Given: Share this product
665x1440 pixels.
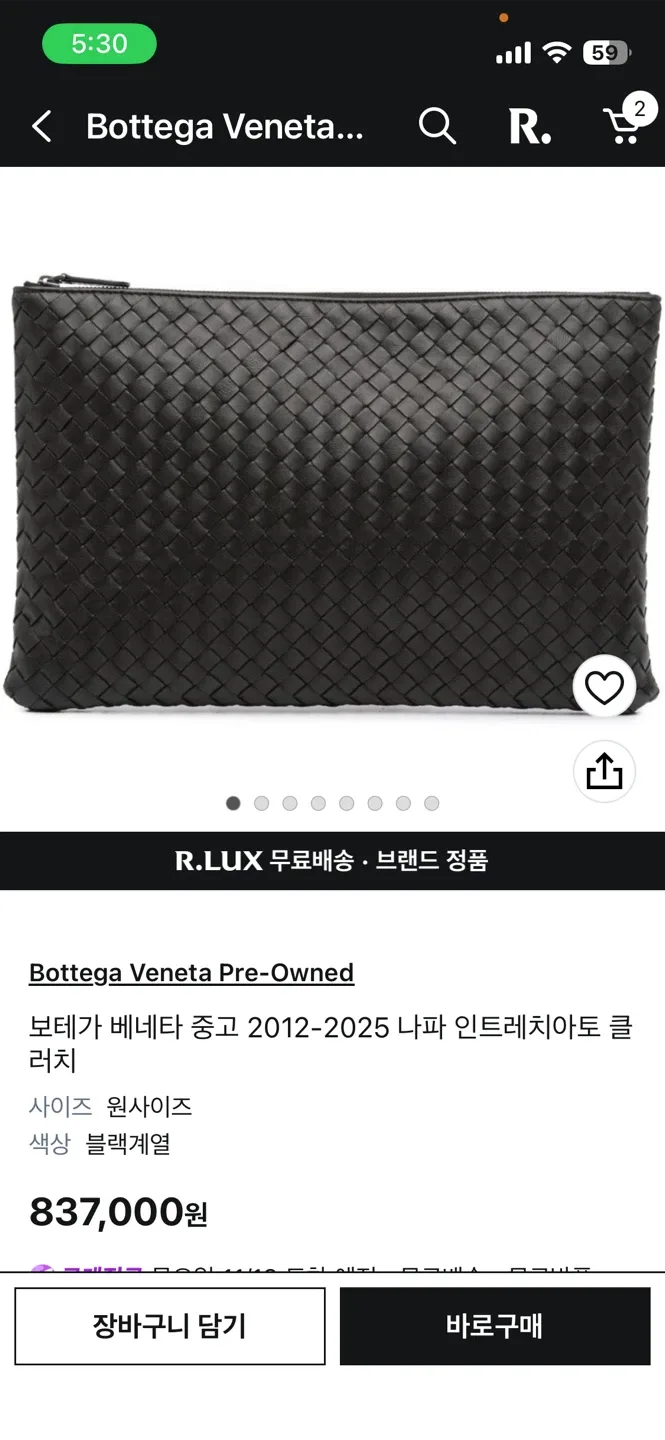Looking at the screenshot, I should (604, 771).
